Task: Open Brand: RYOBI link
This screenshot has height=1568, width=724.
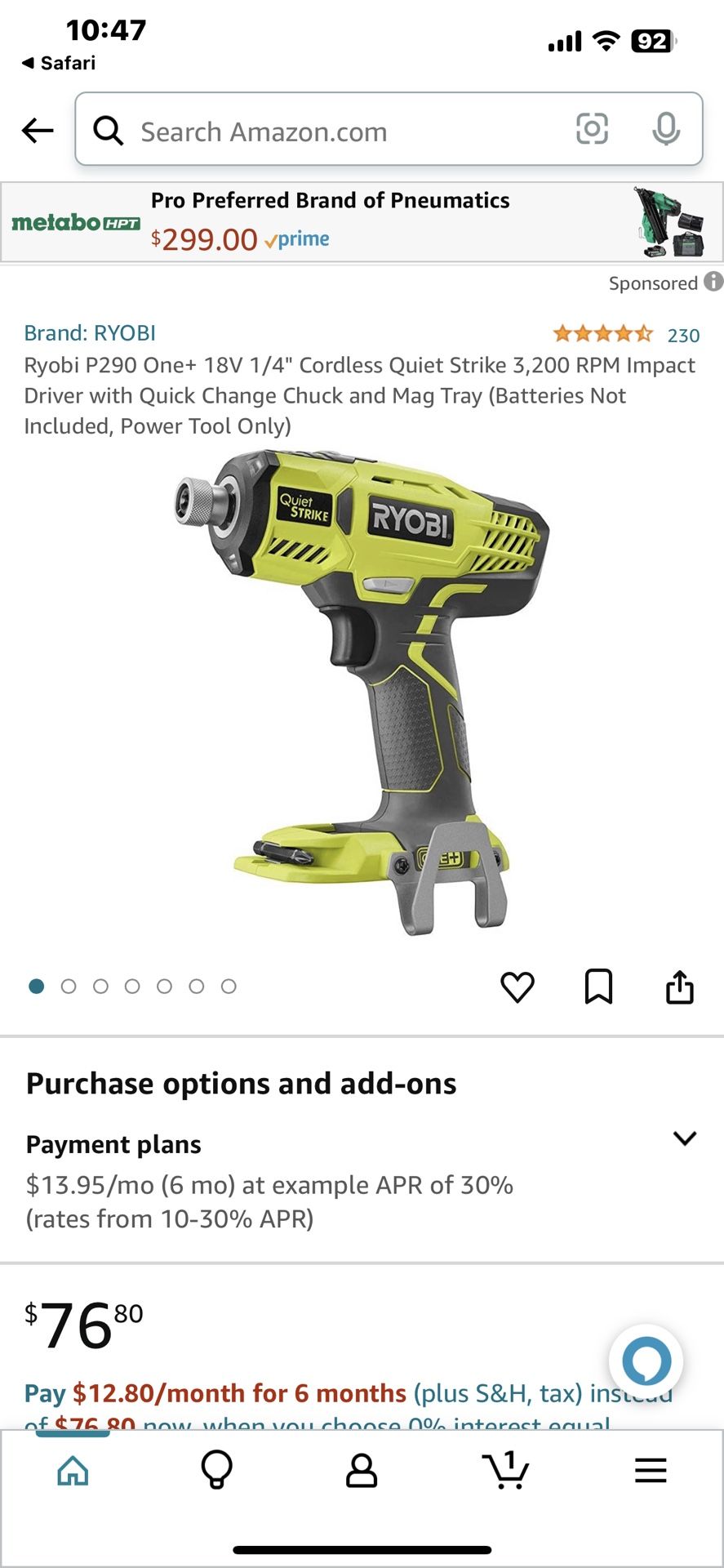Action: click(x=90, y=333)
